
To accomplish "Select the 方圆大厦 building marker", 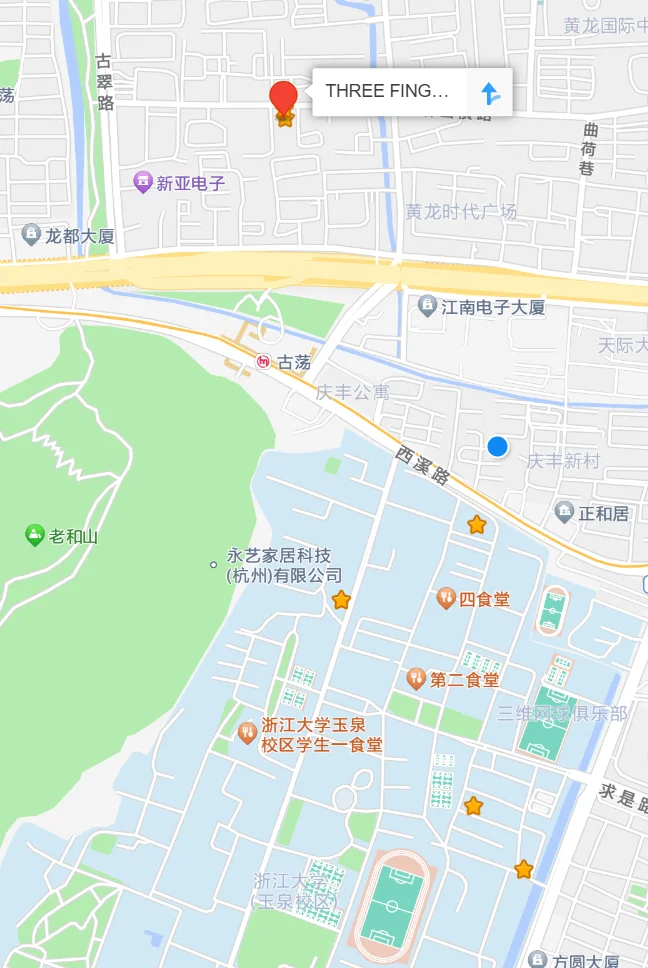I will (x=539, y=960).
